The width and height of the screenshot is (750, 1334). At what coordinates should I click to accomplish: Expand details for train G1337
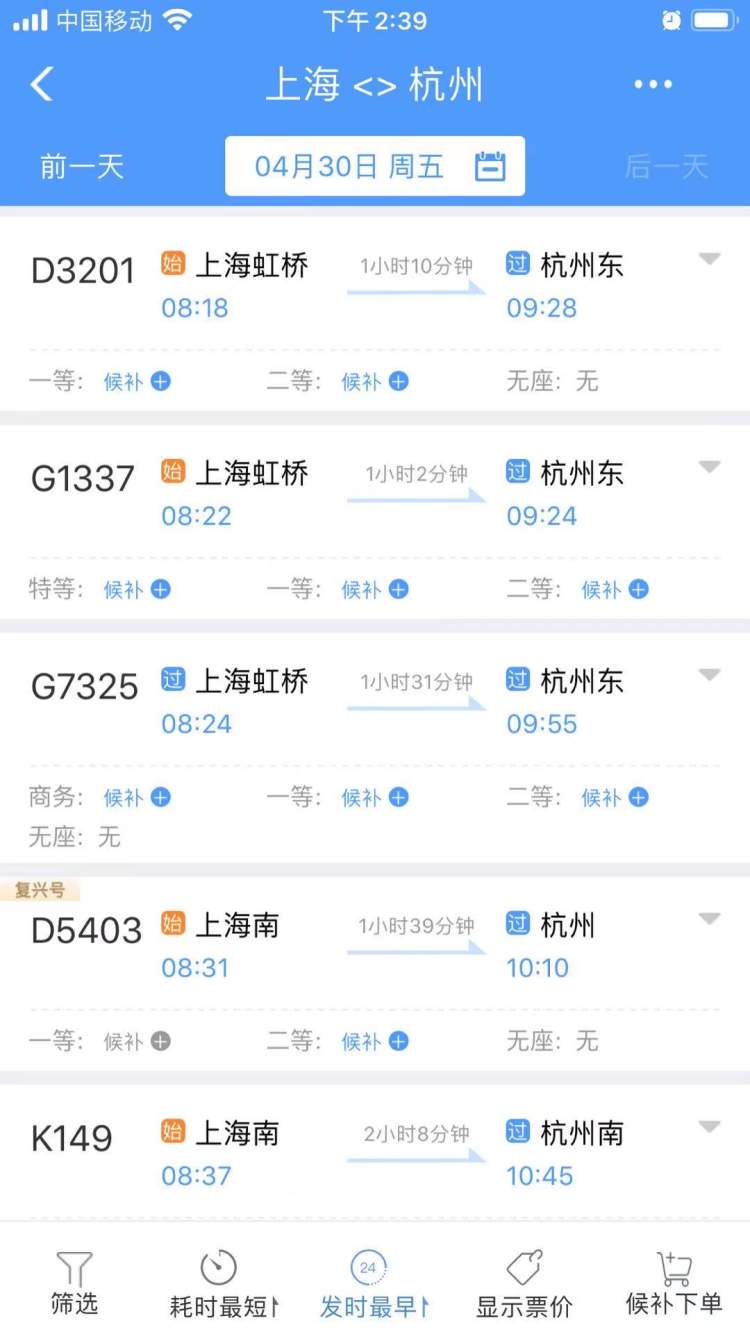click(709, 467)
